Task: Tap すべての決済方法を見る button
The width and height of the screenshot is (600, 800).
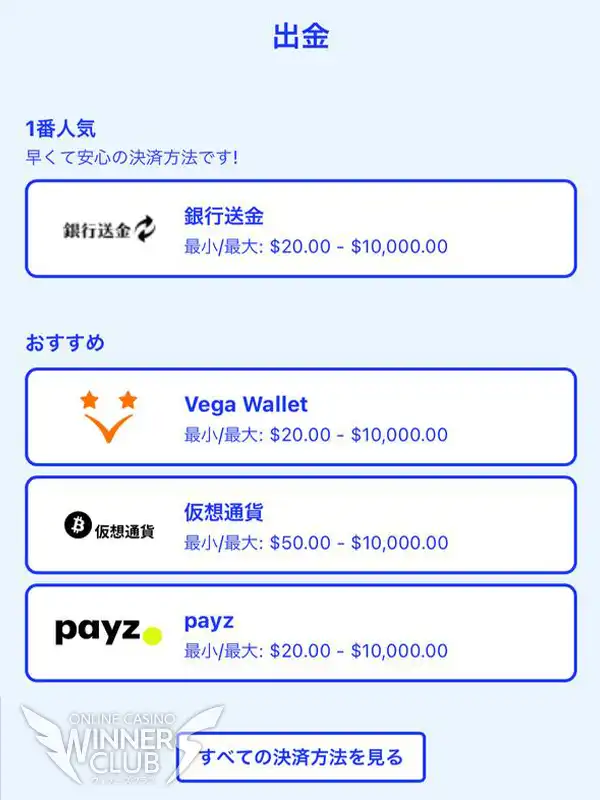Action: pos(301,757)
